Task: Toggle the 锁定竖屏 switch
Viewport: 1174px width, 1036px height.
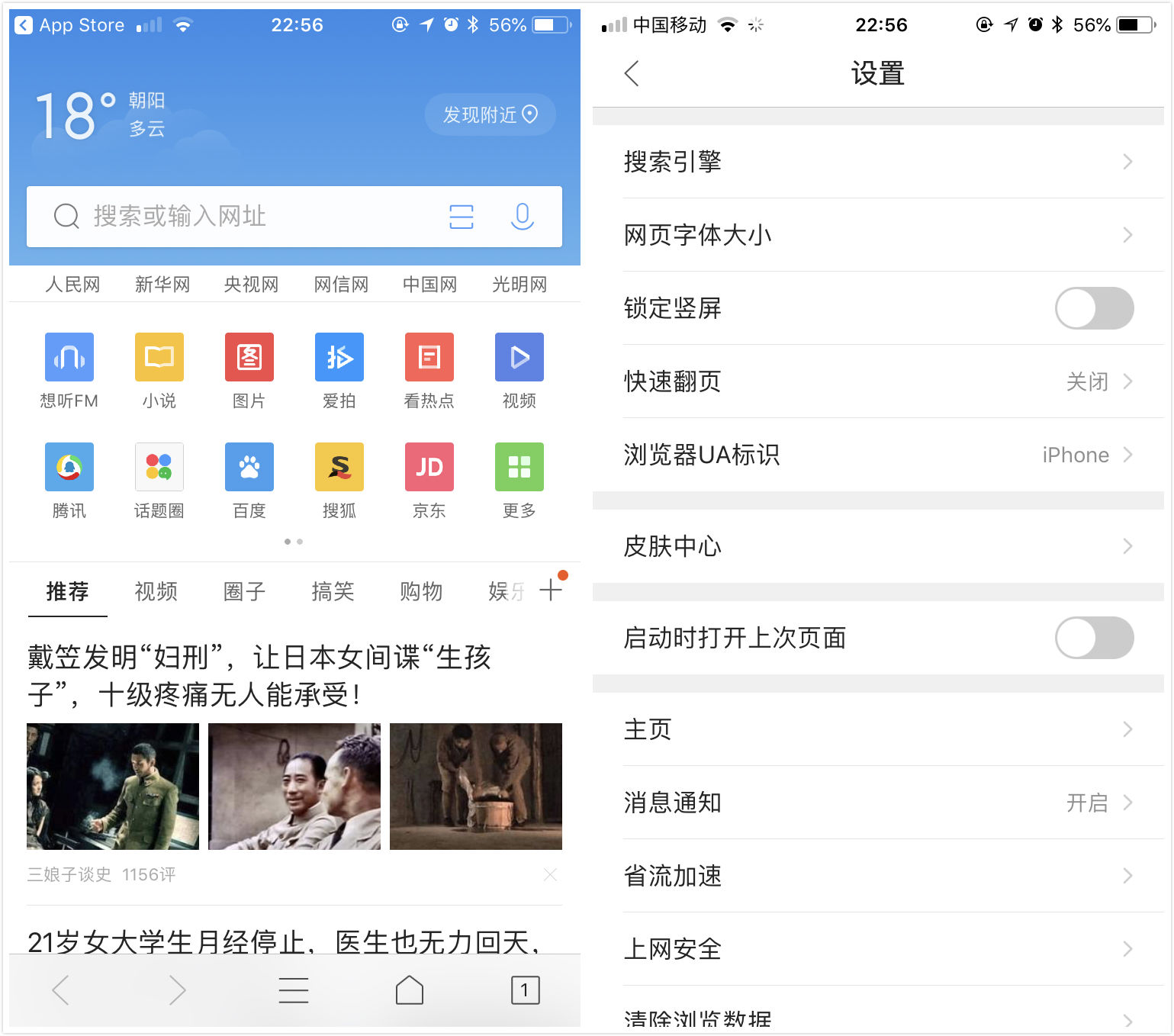Action: tap(1094, 308)
